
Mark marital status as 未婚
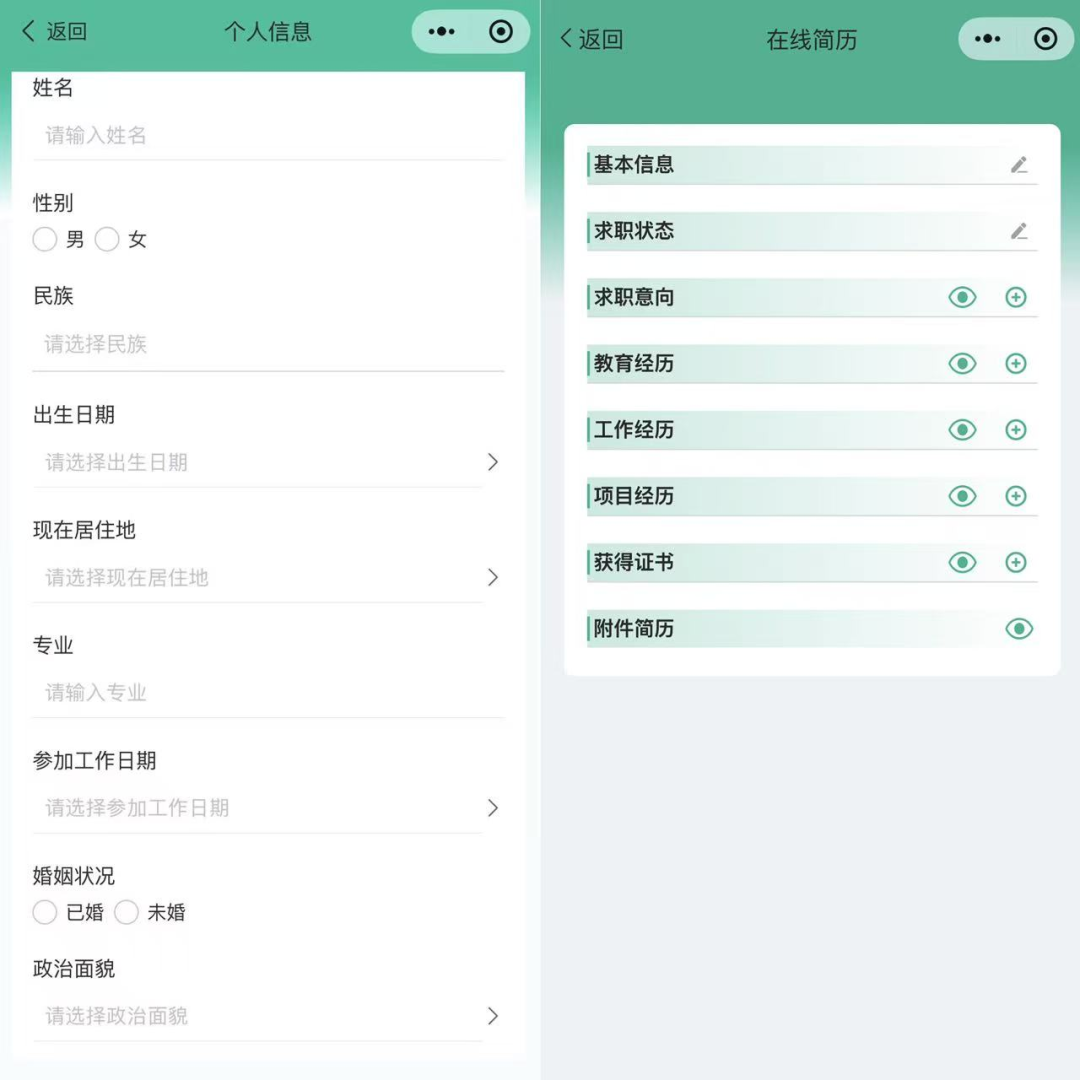(x=127, y=912)
